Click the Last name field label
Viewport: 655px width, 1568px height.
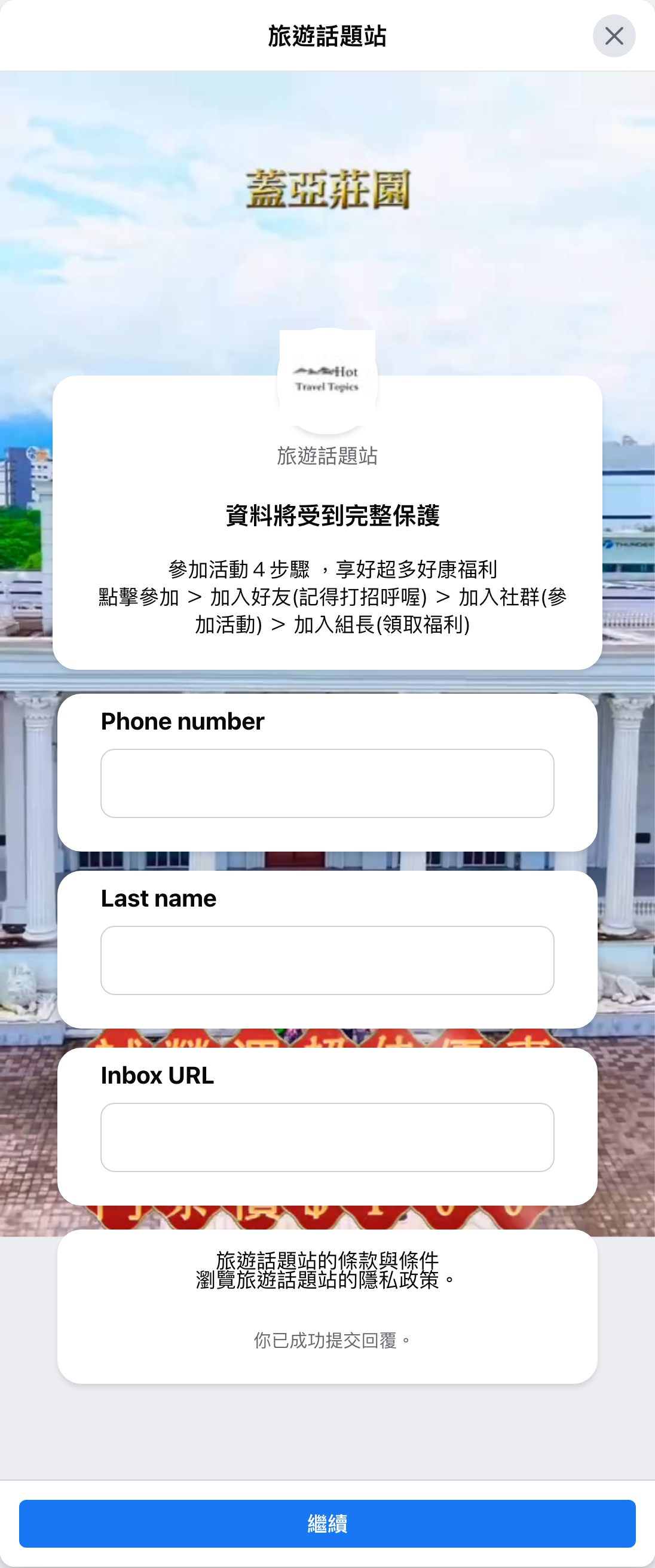tap(158, 898)
